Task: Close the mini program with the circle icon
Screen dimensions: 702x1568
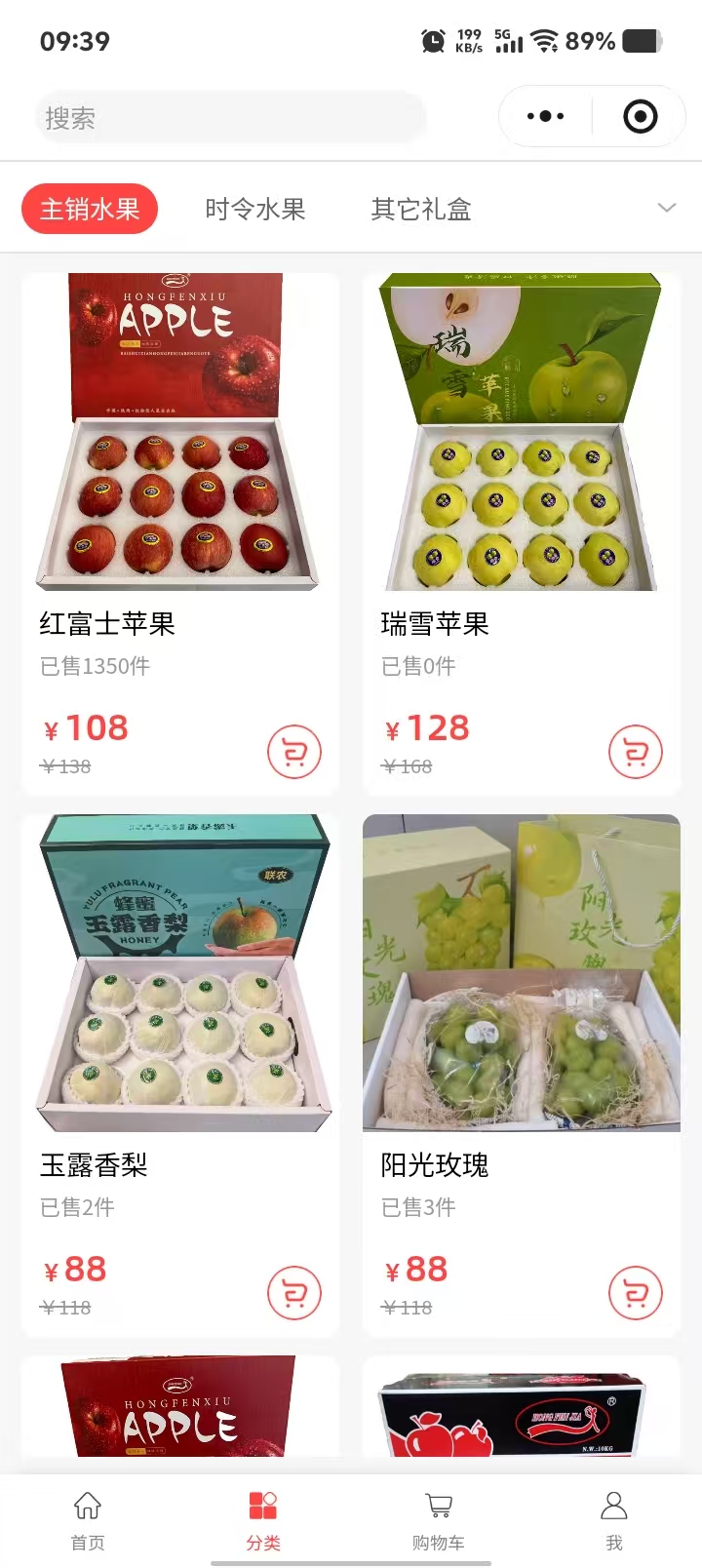Action: (640, 117)
